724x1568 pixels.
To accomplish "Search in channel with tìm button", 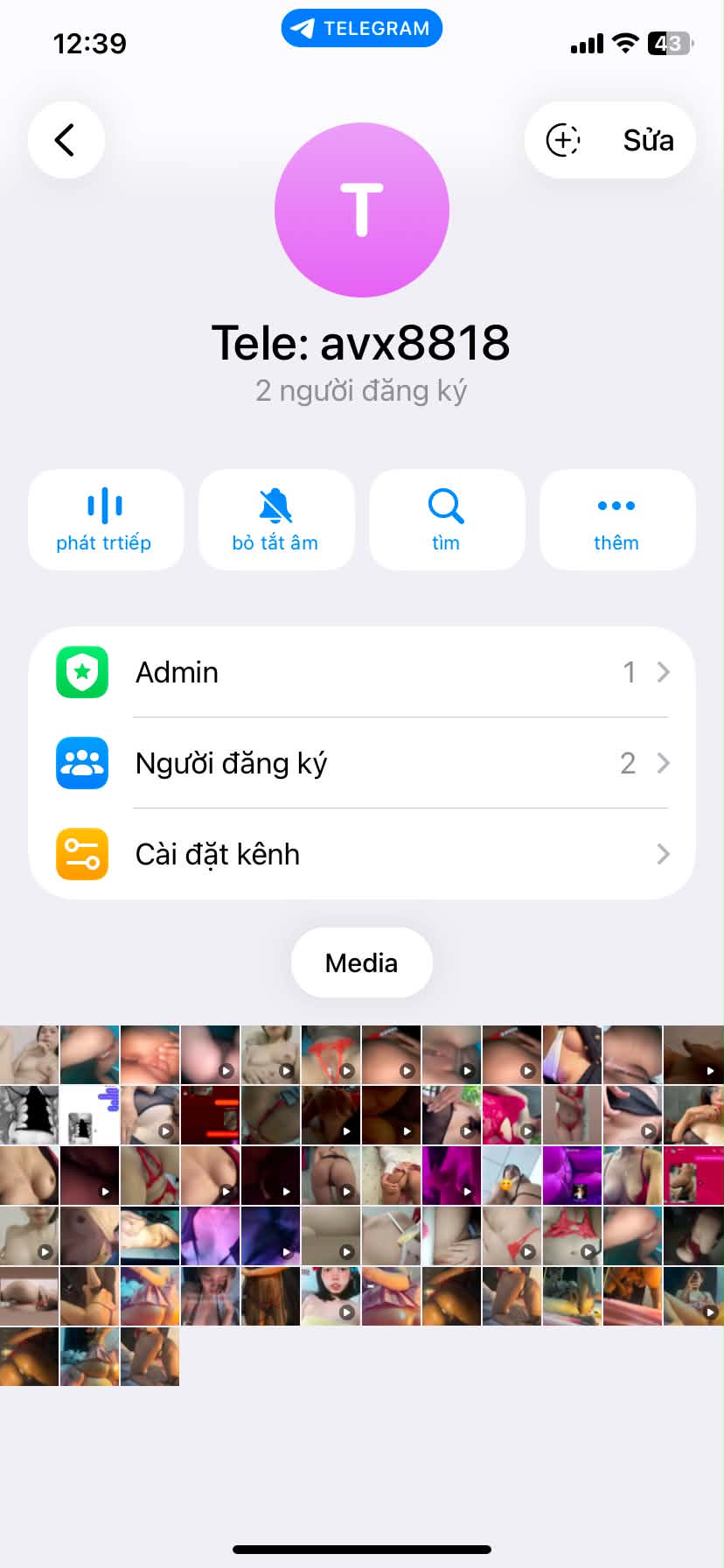I will pyautogui.click(x=447, y=520).
